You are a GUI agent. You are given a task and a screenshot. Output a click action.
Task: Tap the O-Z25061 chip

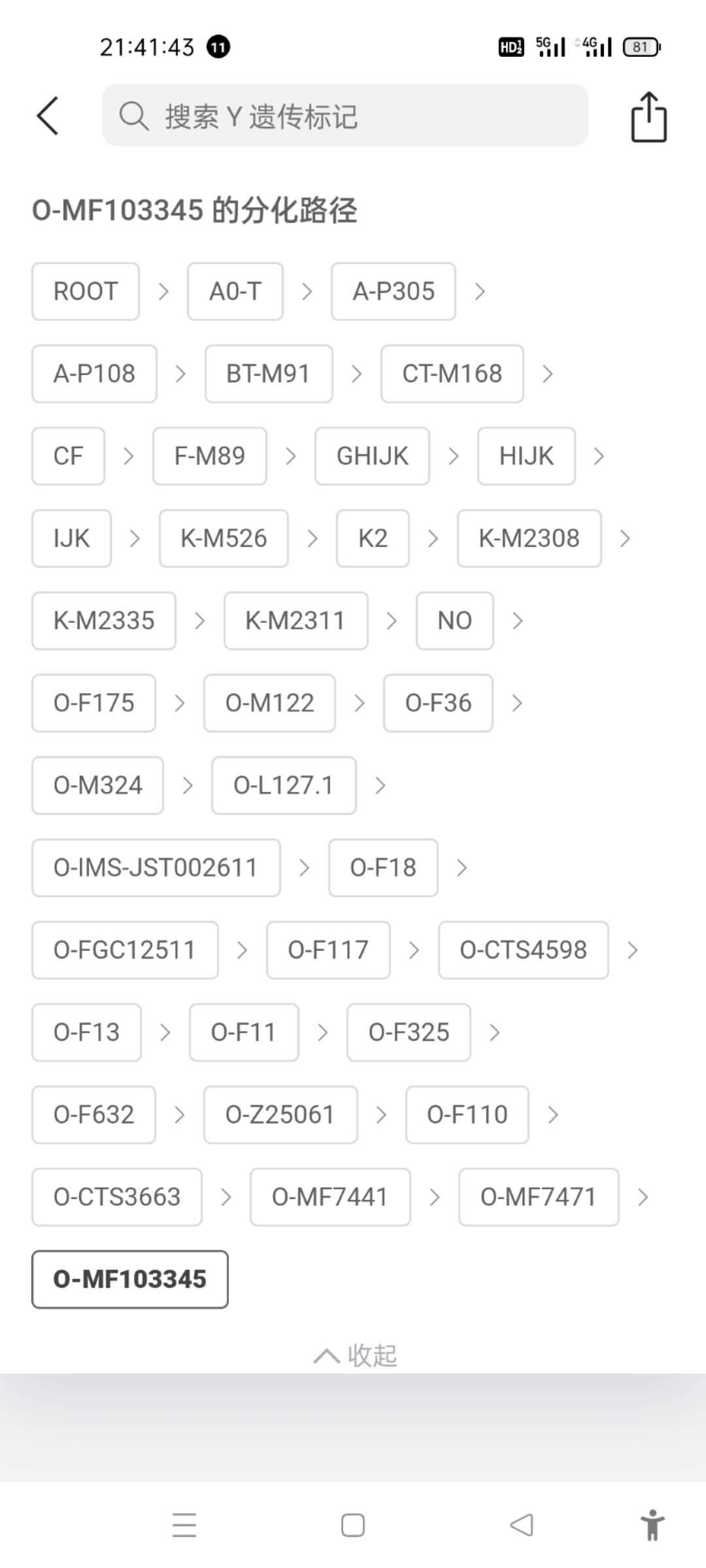tap(280, 1115)
